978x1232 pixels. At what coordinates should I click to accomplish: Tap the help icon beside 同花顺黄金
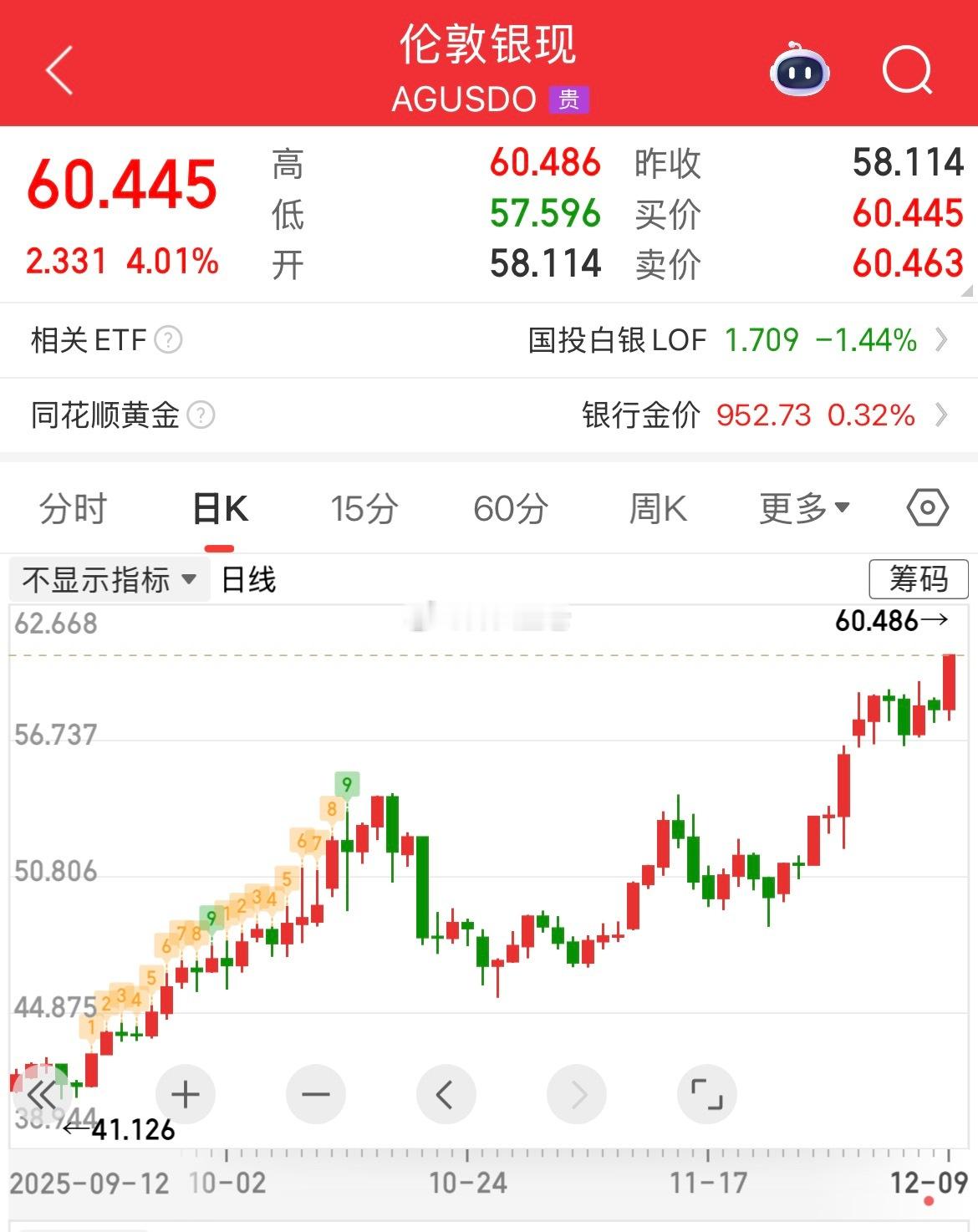point(203,415)
